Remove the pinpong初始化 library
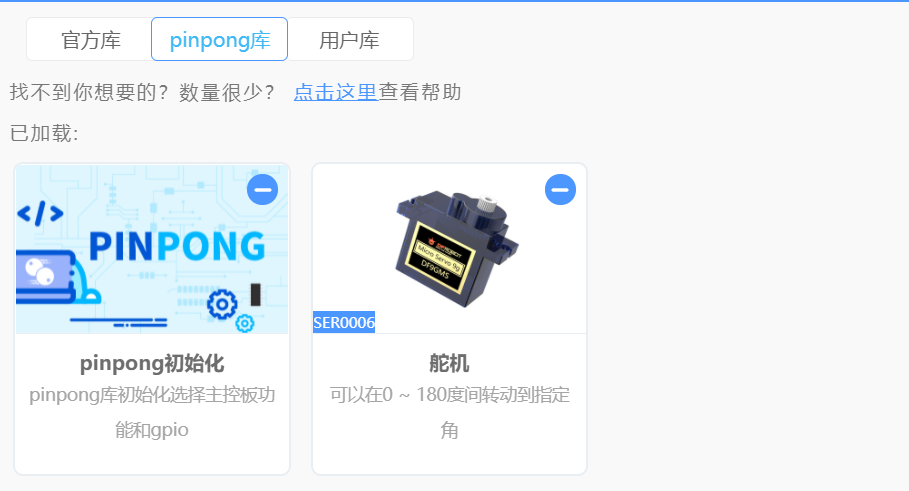 coord(262,189)
